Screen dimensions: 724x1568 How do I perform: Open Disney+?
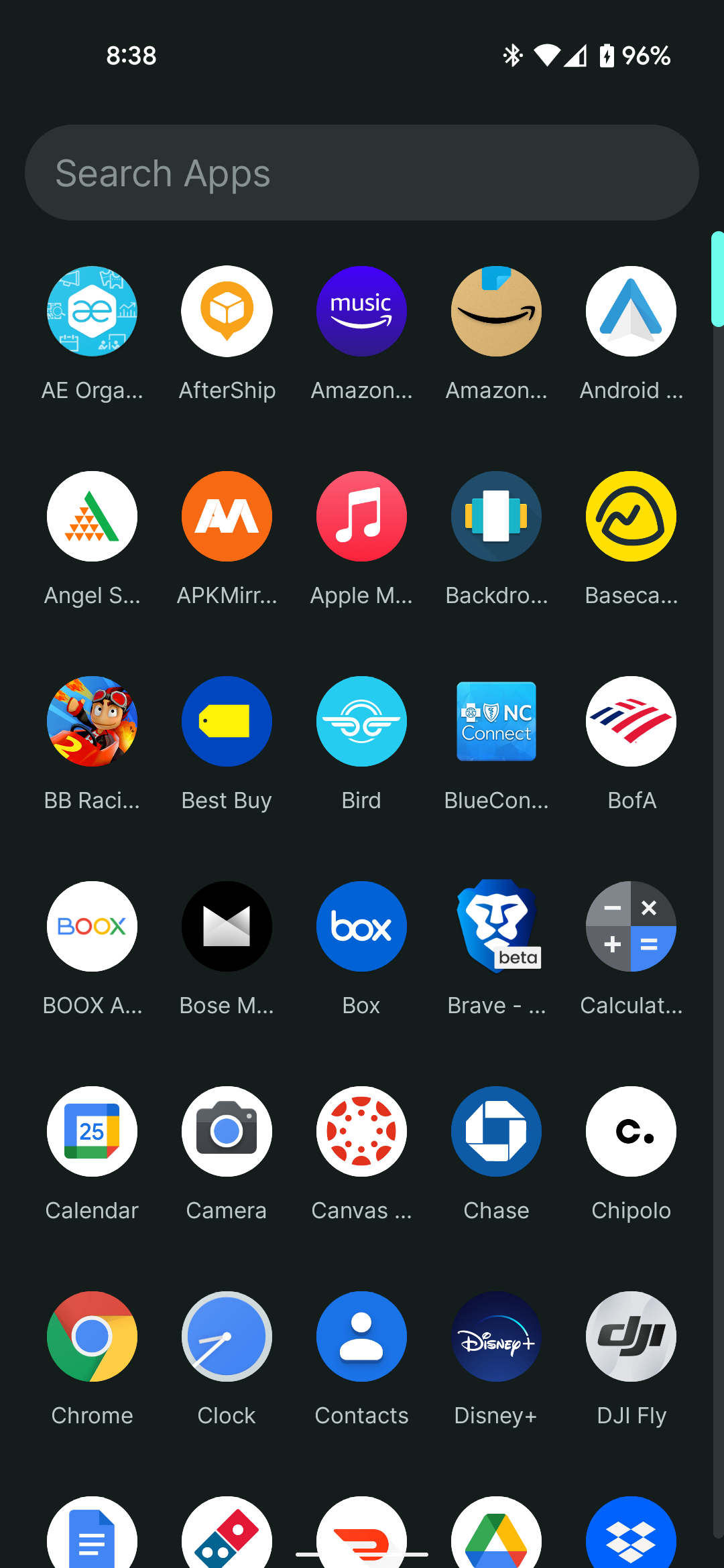pyautogui.click(x=496, y=1337)
